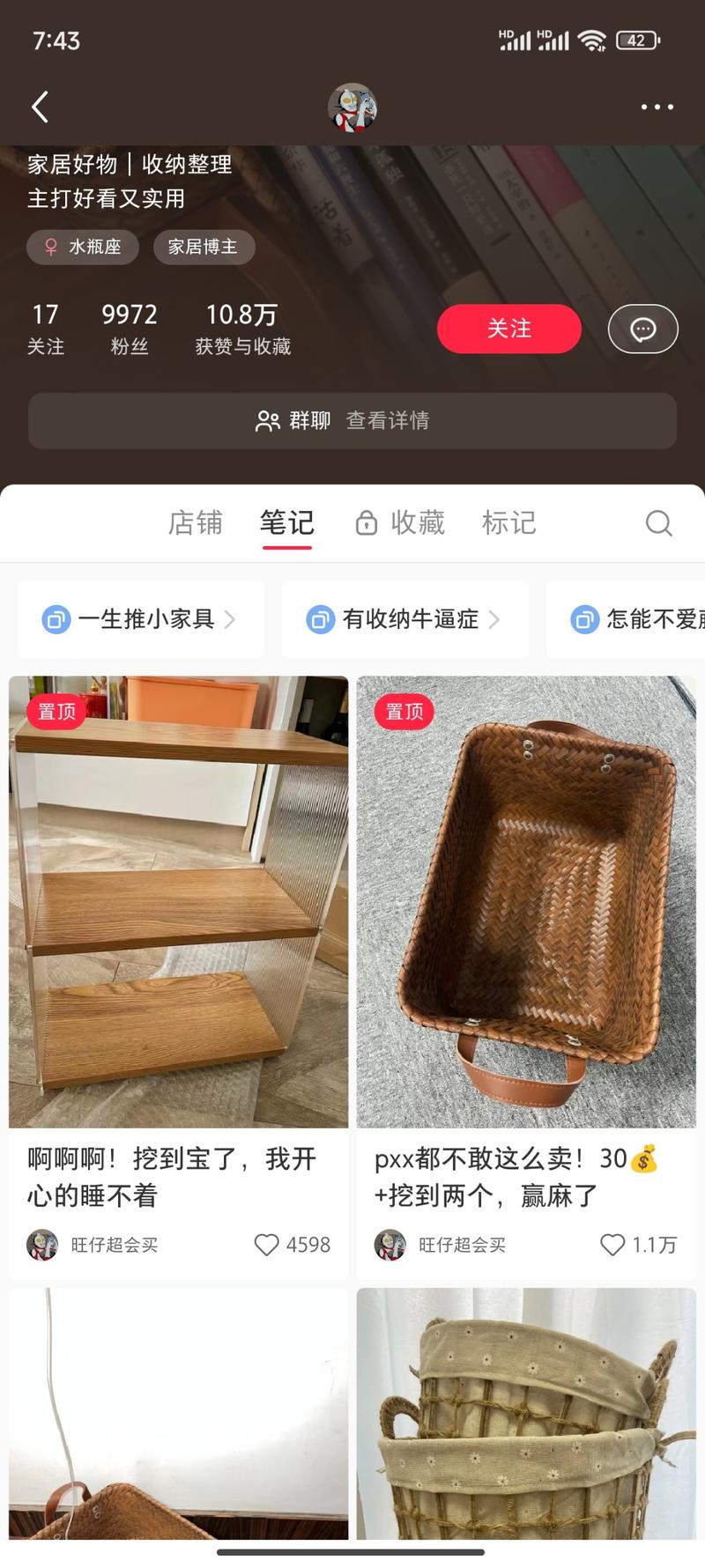
Task: Tap the 关注 follow button
Action: 508,329
